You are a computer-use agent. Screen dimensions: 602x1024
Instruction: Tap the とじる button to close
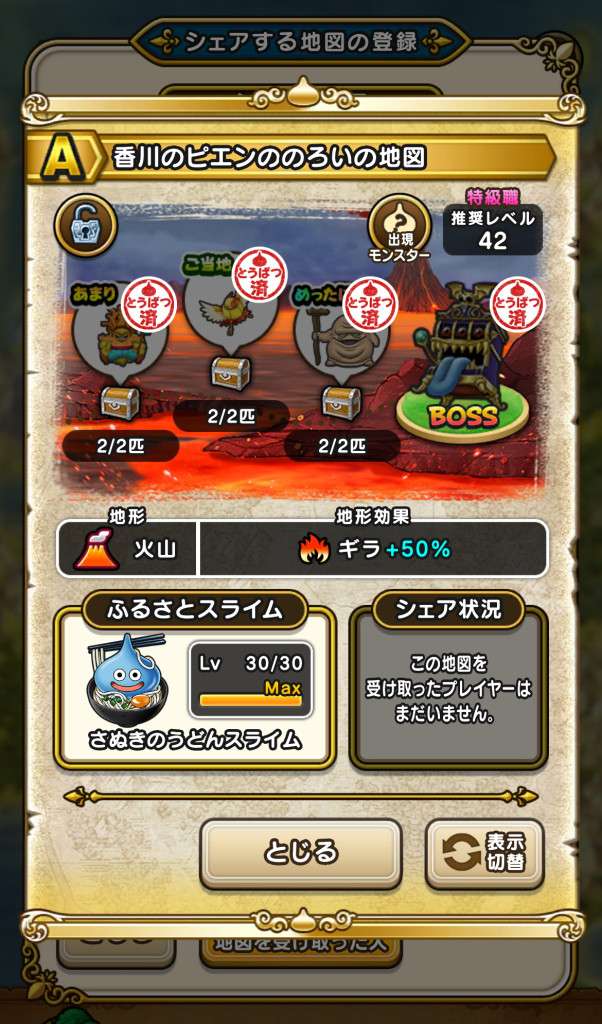point(301,853)
